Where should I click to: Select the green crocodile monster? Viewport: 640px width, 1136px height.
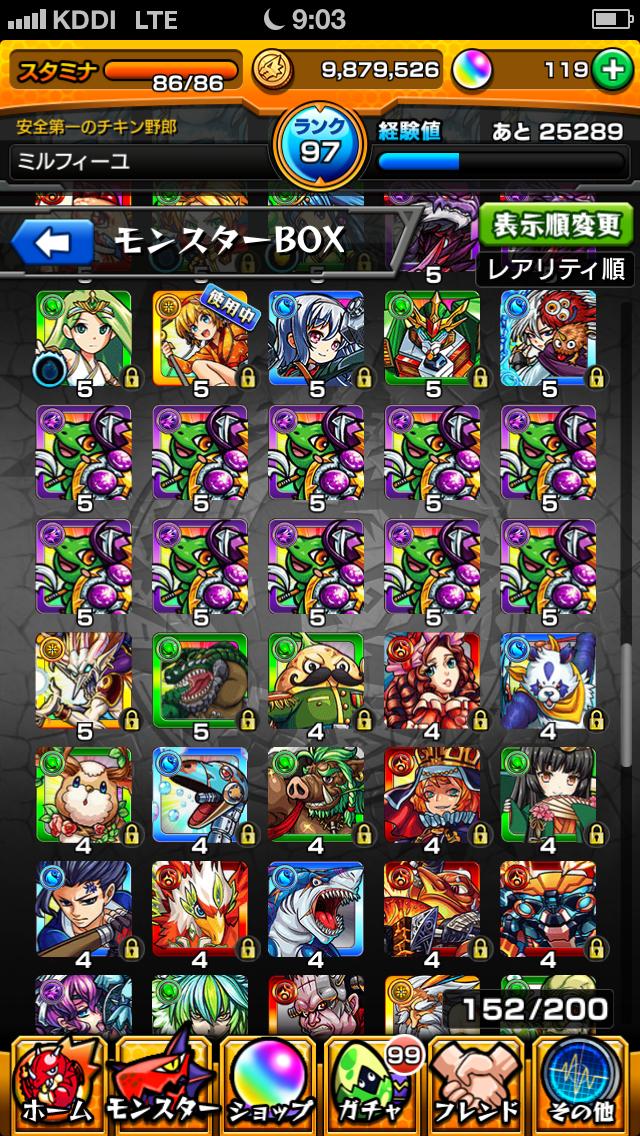[x=200, y=679]
